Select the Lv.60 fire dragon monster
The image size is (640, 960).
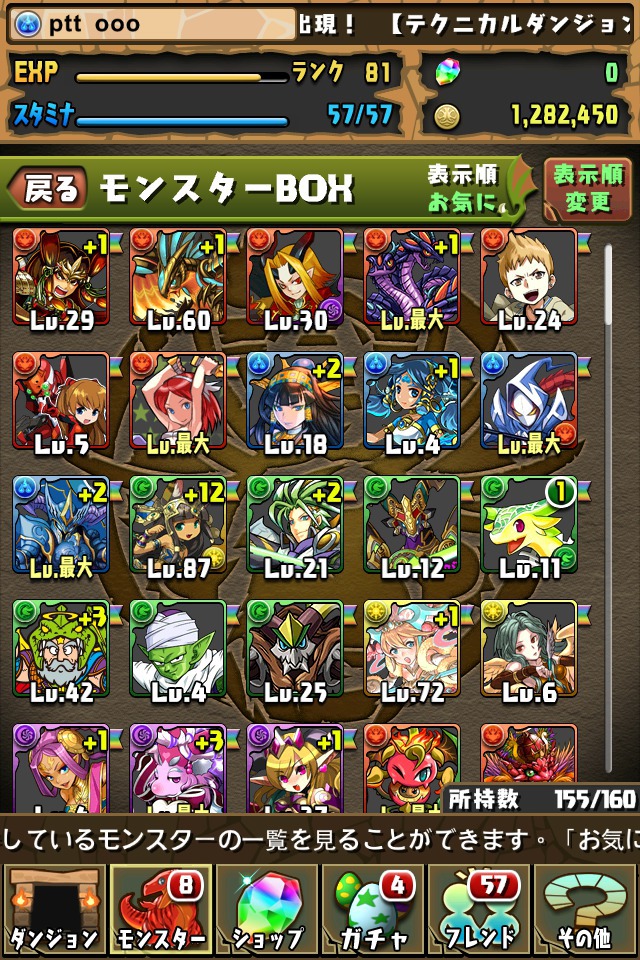[x=178, y=277]
